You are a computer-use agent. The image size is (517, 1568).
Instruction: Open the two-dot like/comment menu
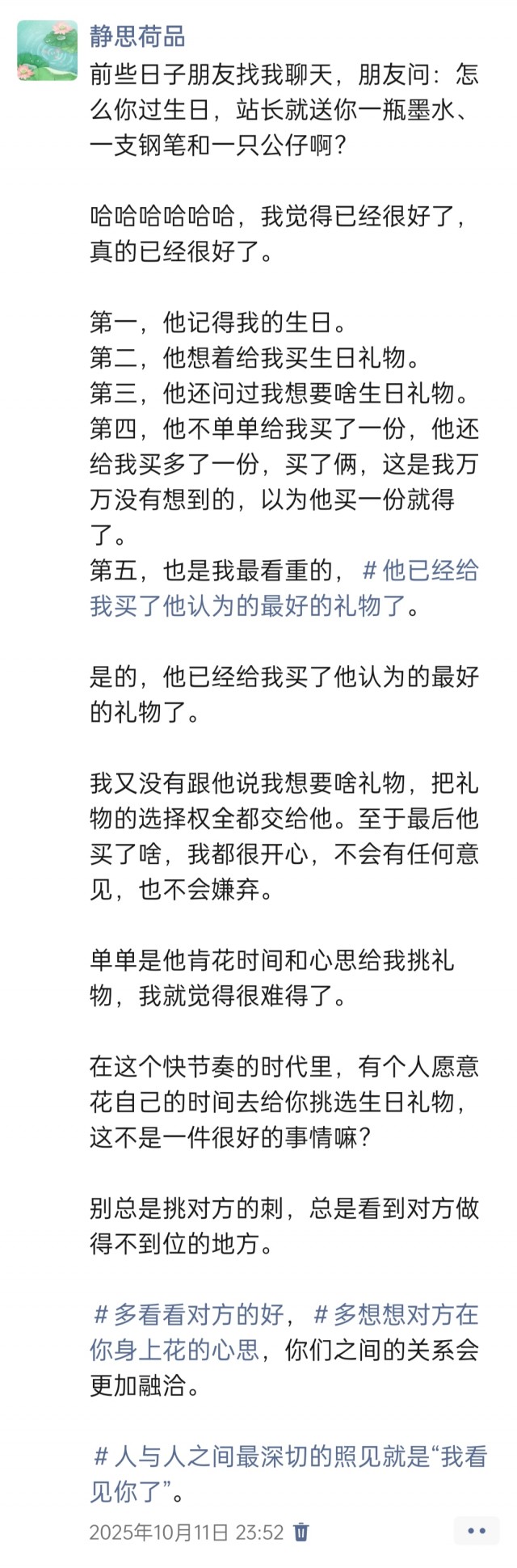pyautogui.click(x=477, y=1531)
